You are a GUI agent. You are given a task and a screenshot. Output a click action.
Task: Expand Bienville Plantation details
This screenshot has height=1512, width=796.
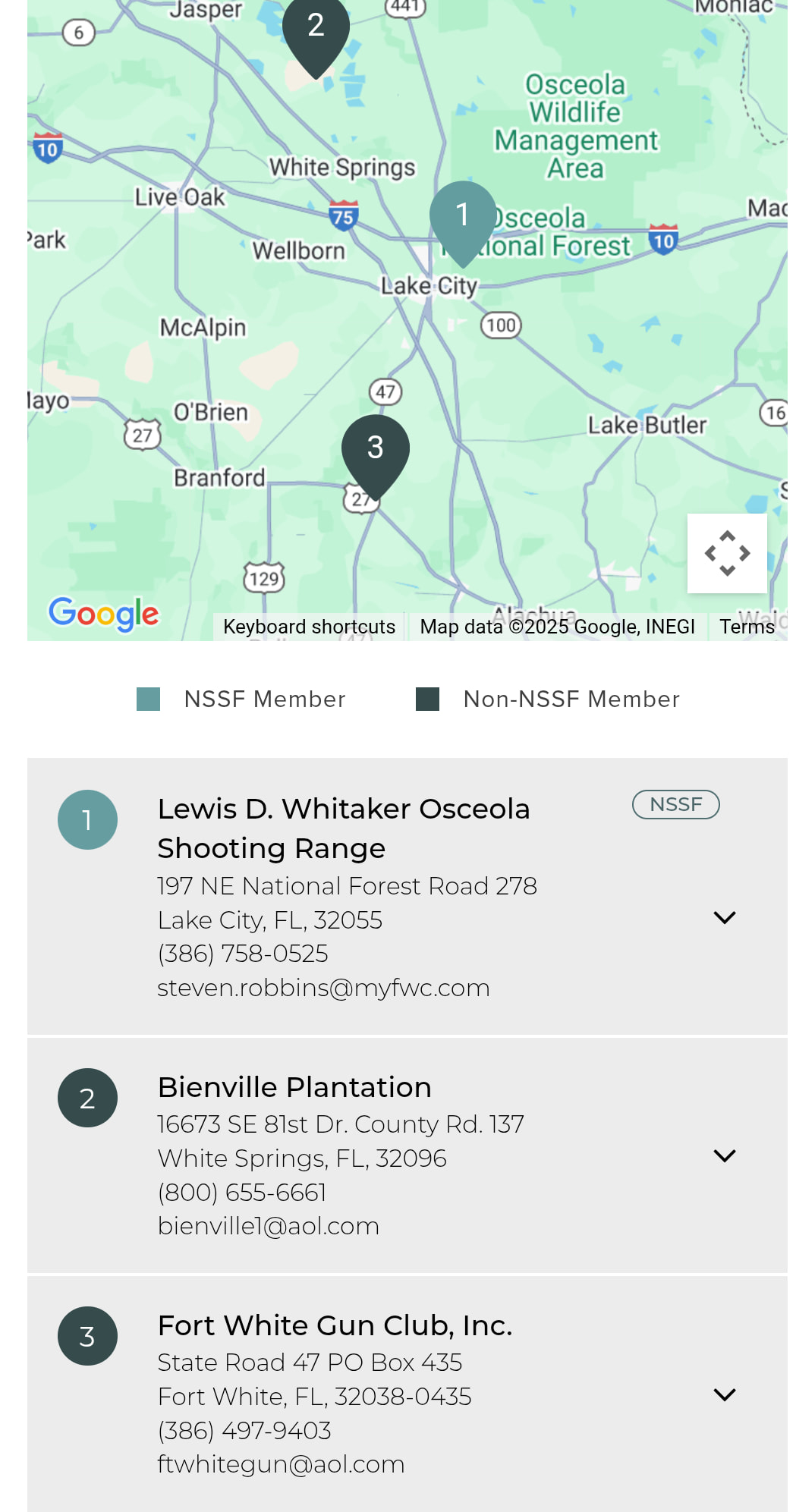click(725, 1156)
